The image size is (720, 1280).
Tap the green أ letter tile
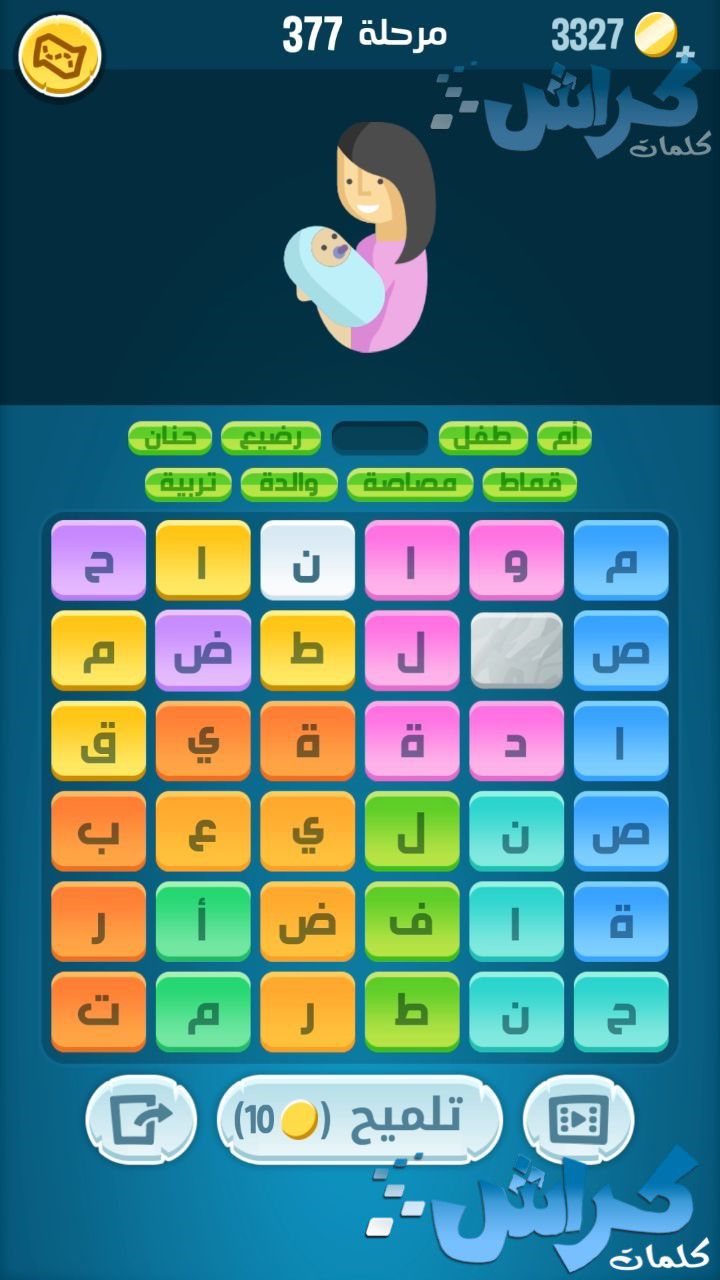click(x=203, y=922)
